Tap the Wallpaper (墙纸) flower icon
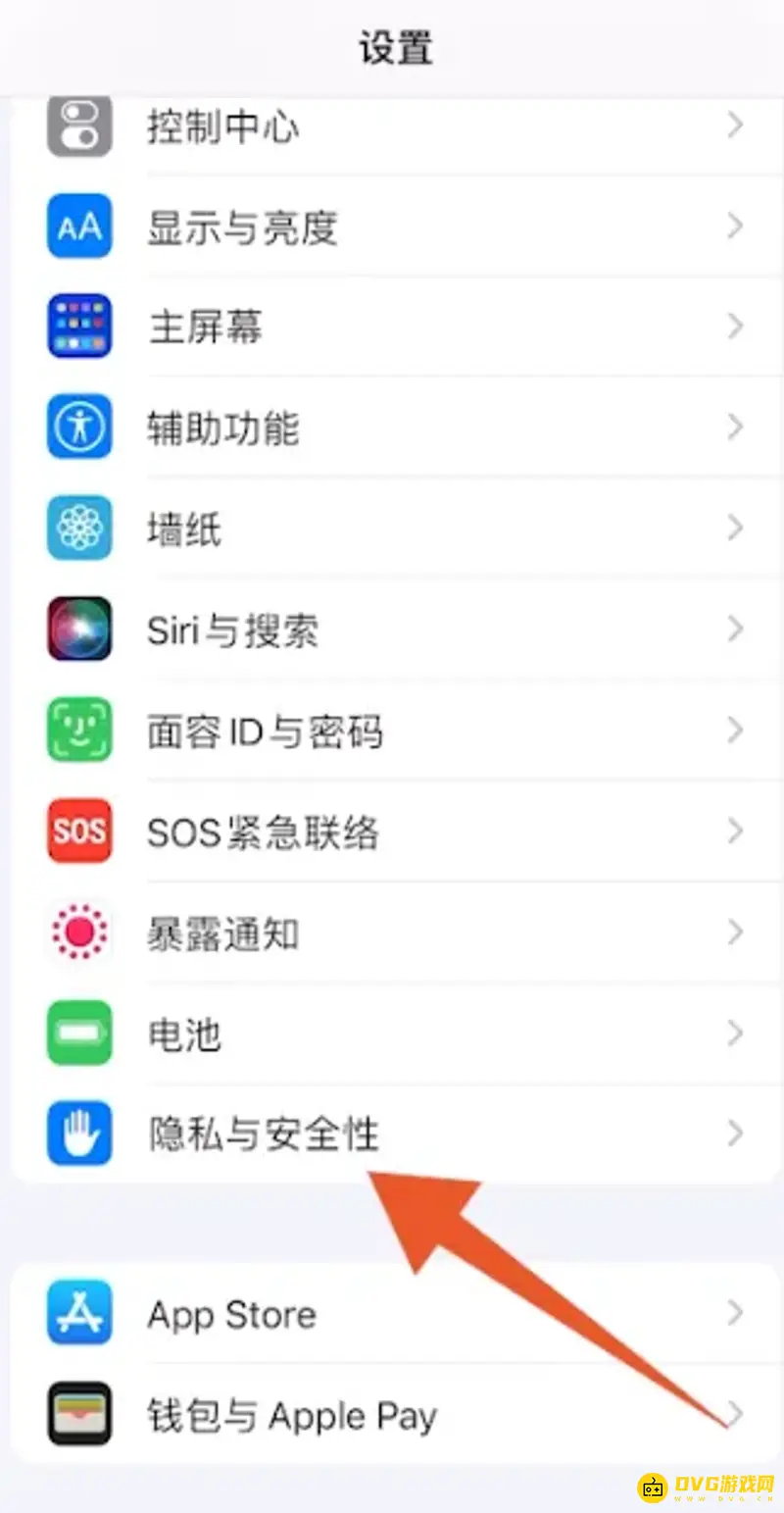 78,529
